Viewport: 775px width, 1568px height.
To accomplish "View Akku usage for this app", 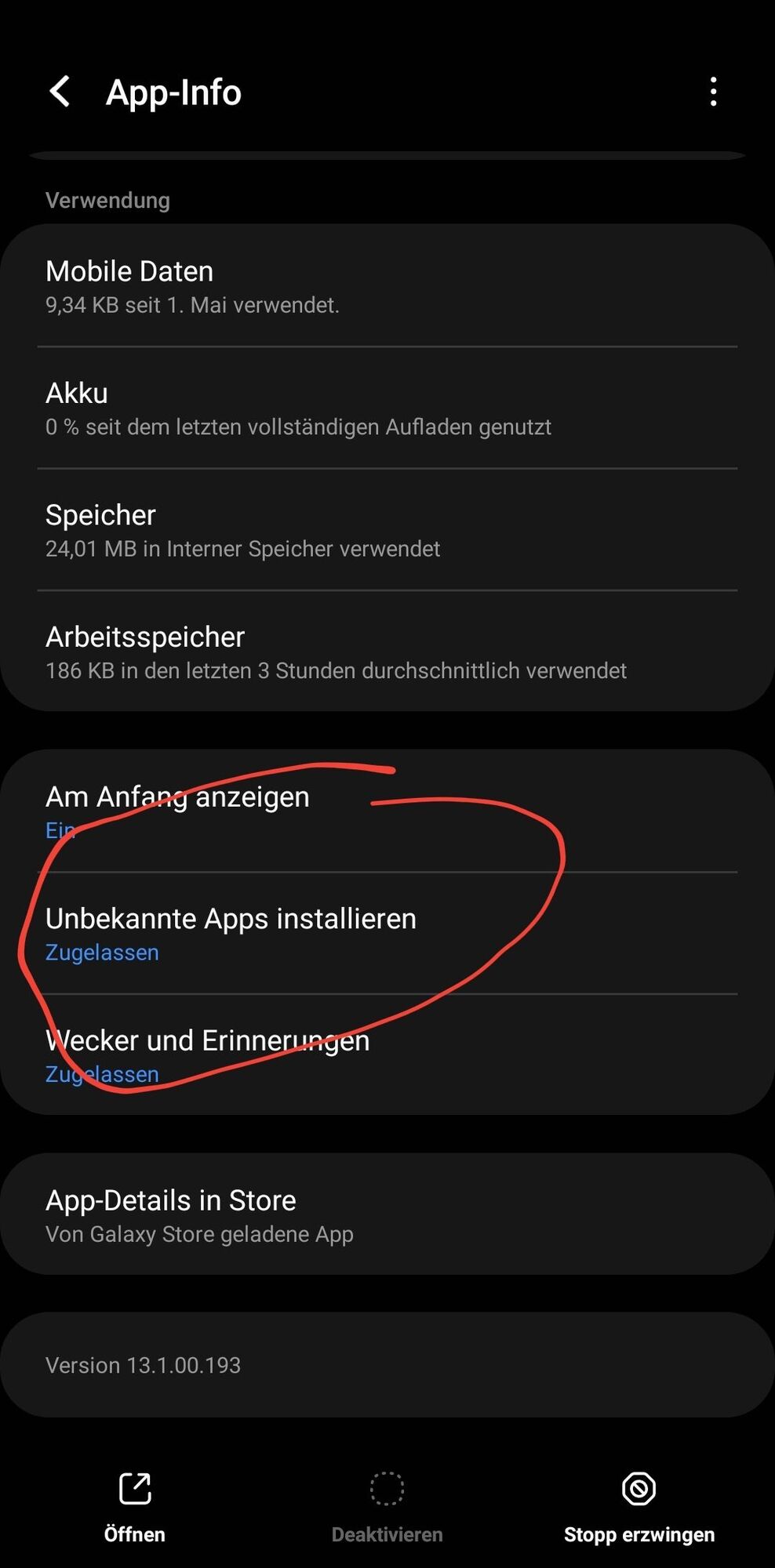I will click(387, 408).
